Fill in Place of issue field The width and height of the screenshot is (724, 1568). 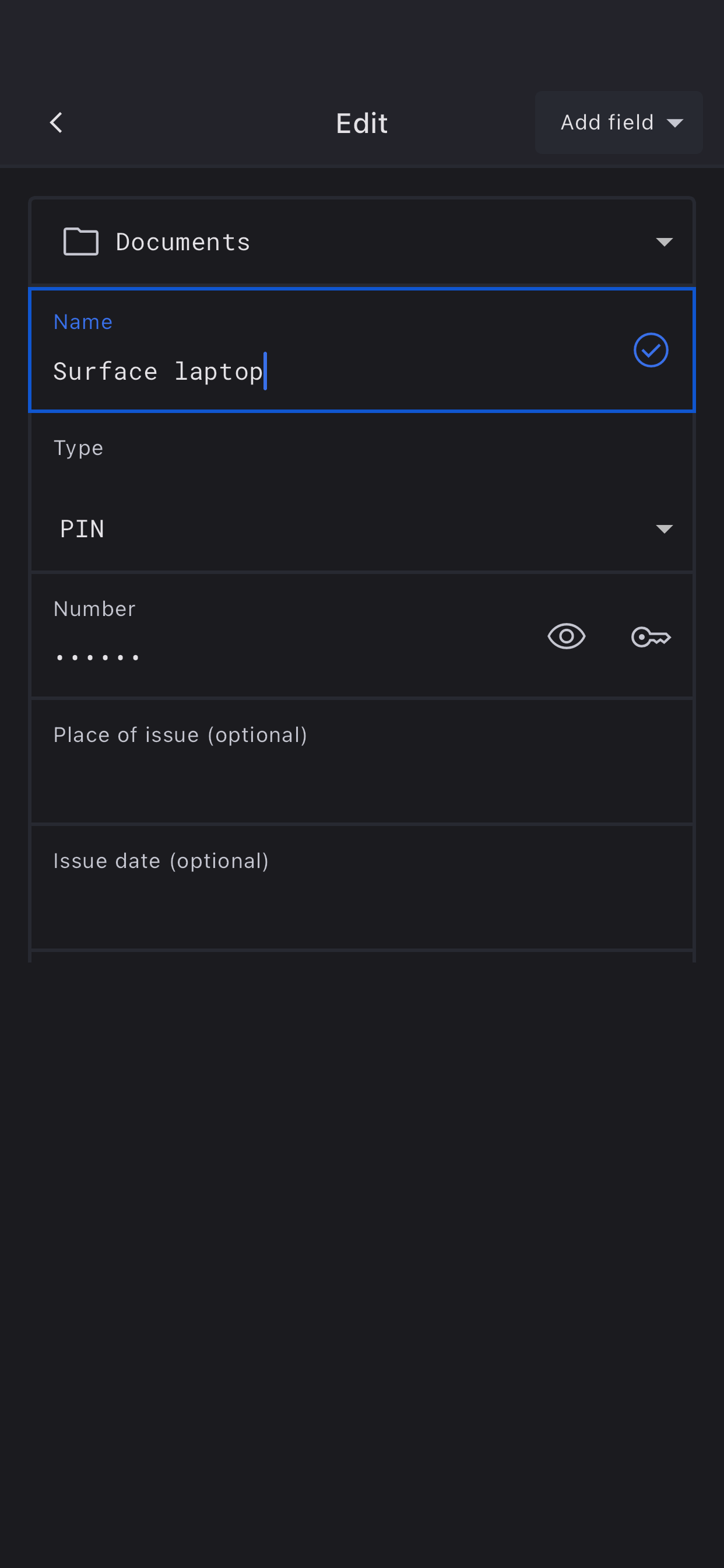click(361, 772)
